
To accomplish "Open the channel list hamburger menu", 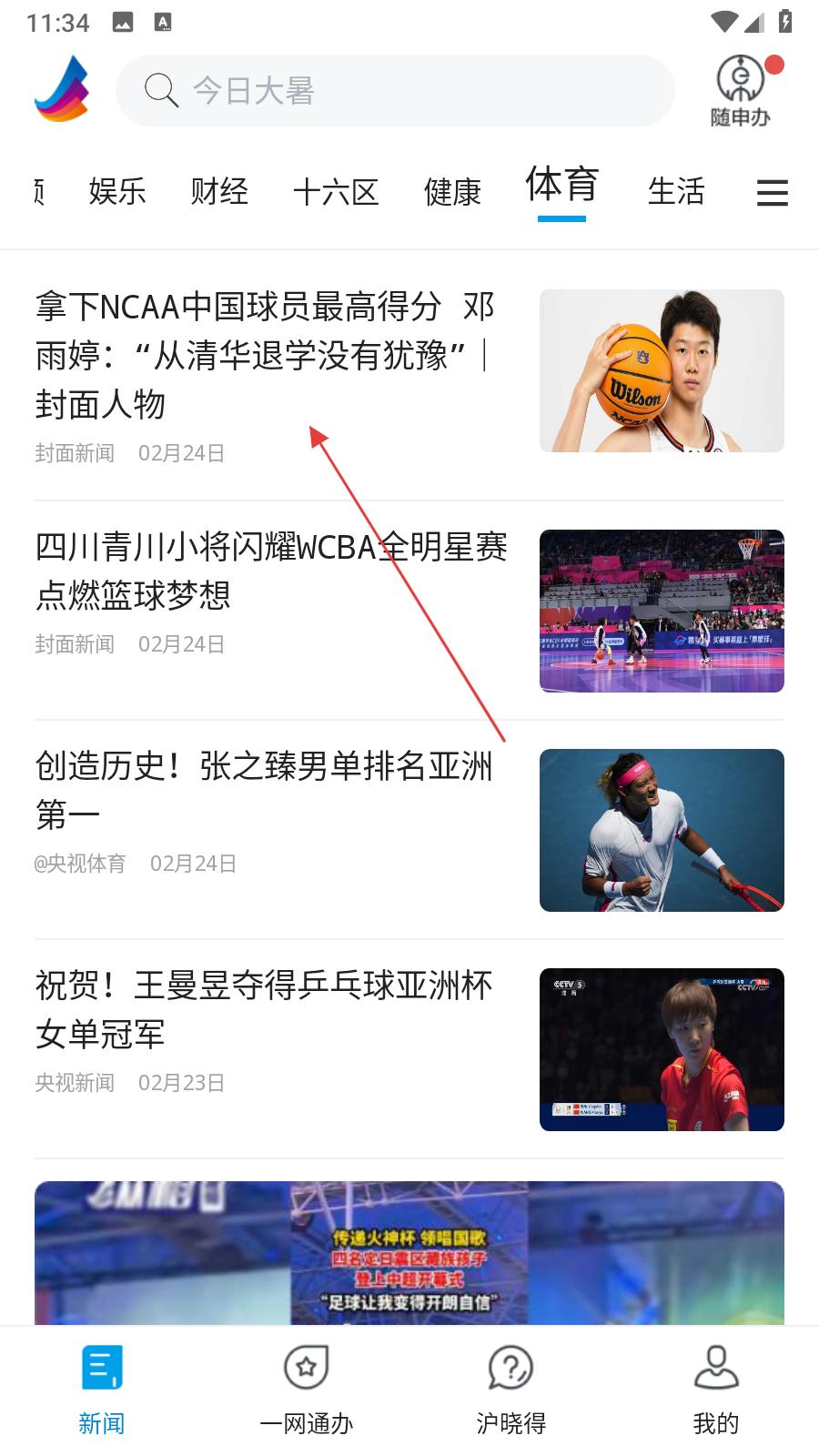I will click(x=772, y=193).
